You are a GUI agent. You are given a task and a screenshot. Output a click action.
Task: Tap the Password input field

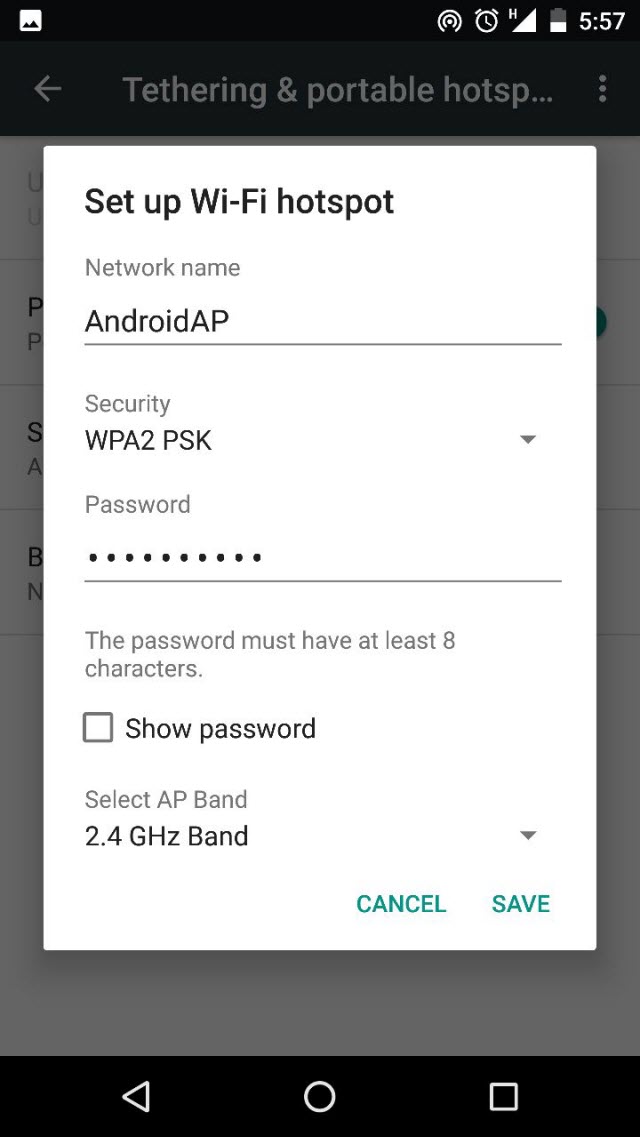tap(322, 557)
